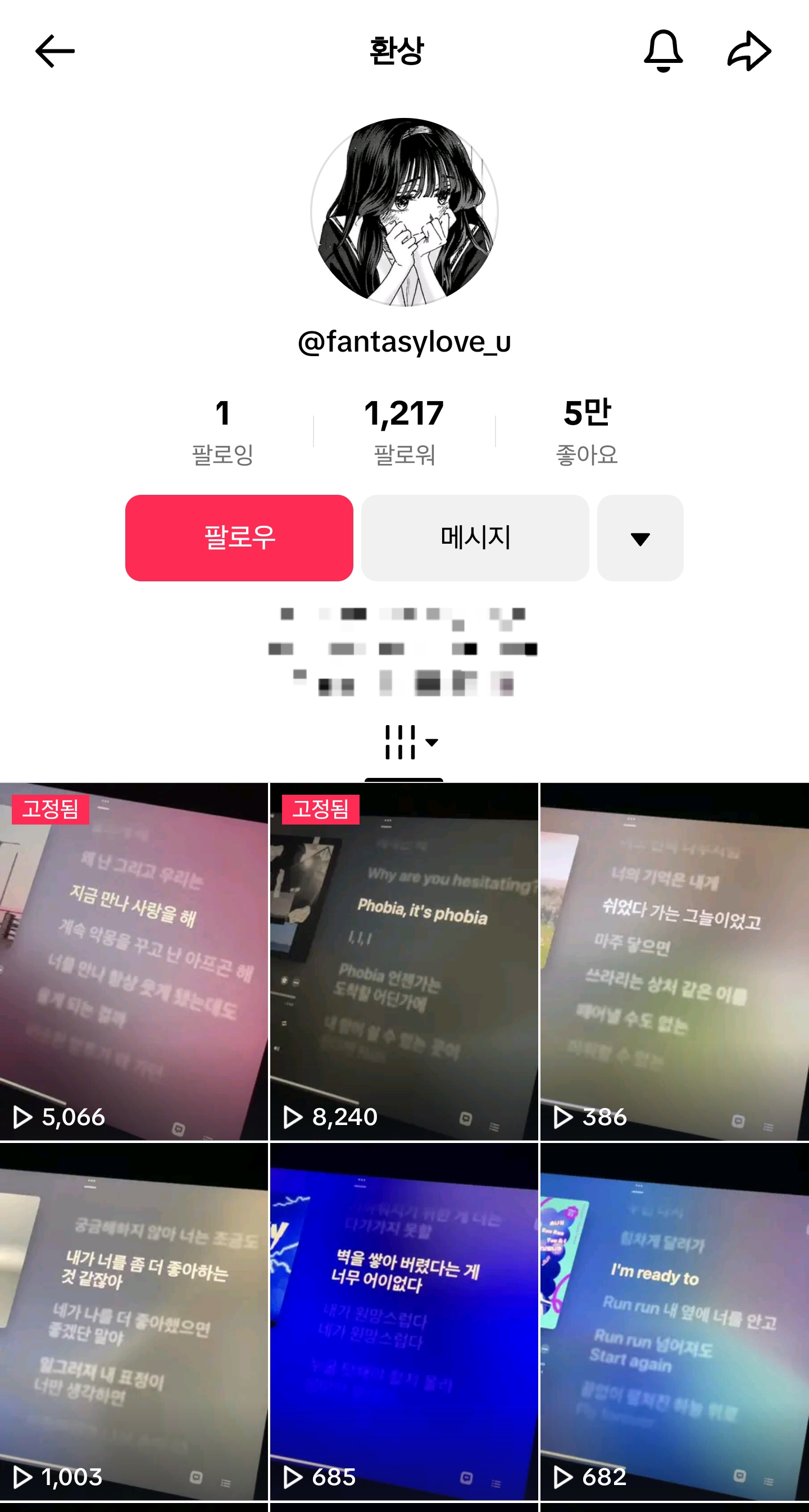Screen dimensions: 809x1512
Task: Open the profile picture
Action: point(404,212)
